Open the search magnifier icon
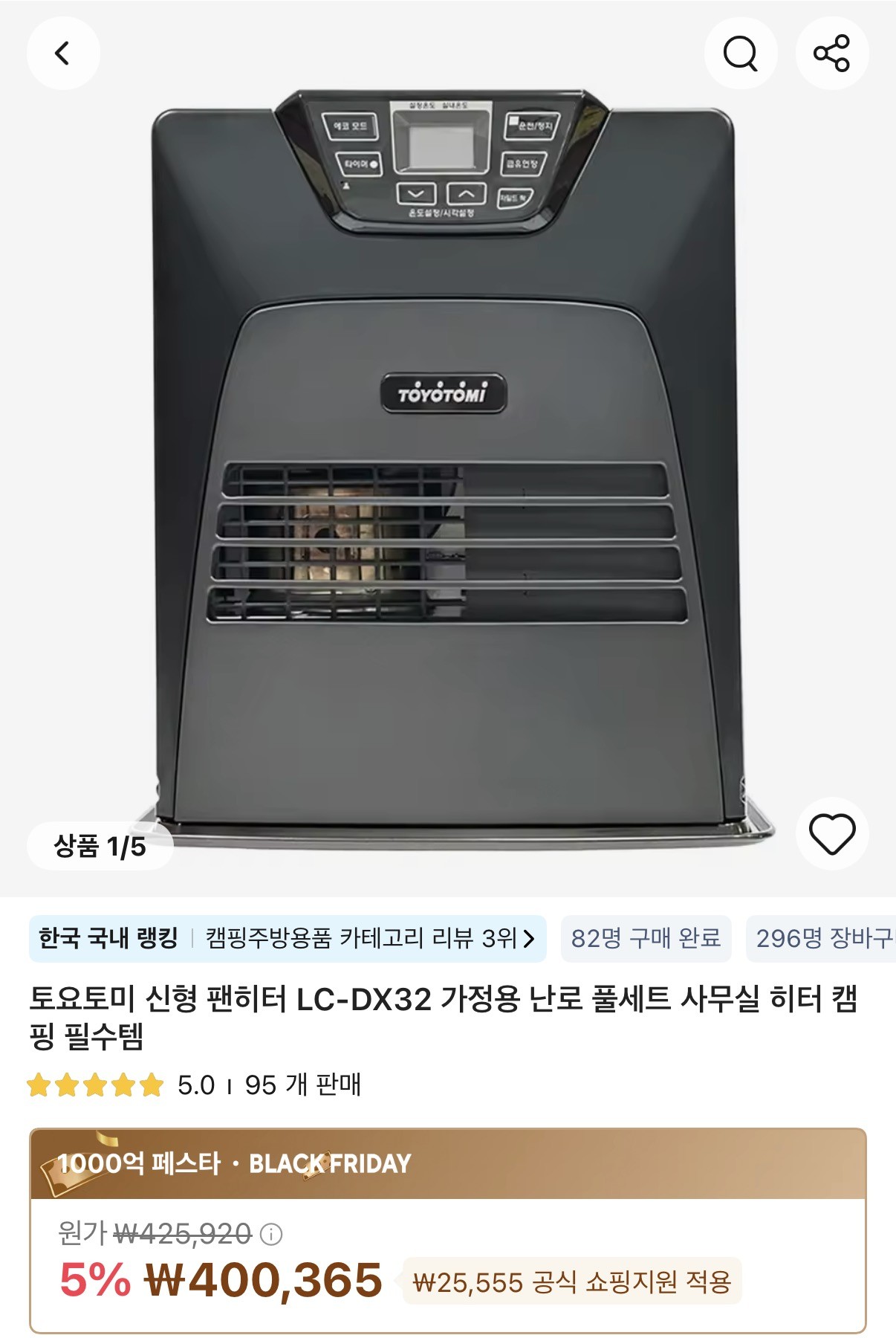896x1338 pixels. point(741,54)
